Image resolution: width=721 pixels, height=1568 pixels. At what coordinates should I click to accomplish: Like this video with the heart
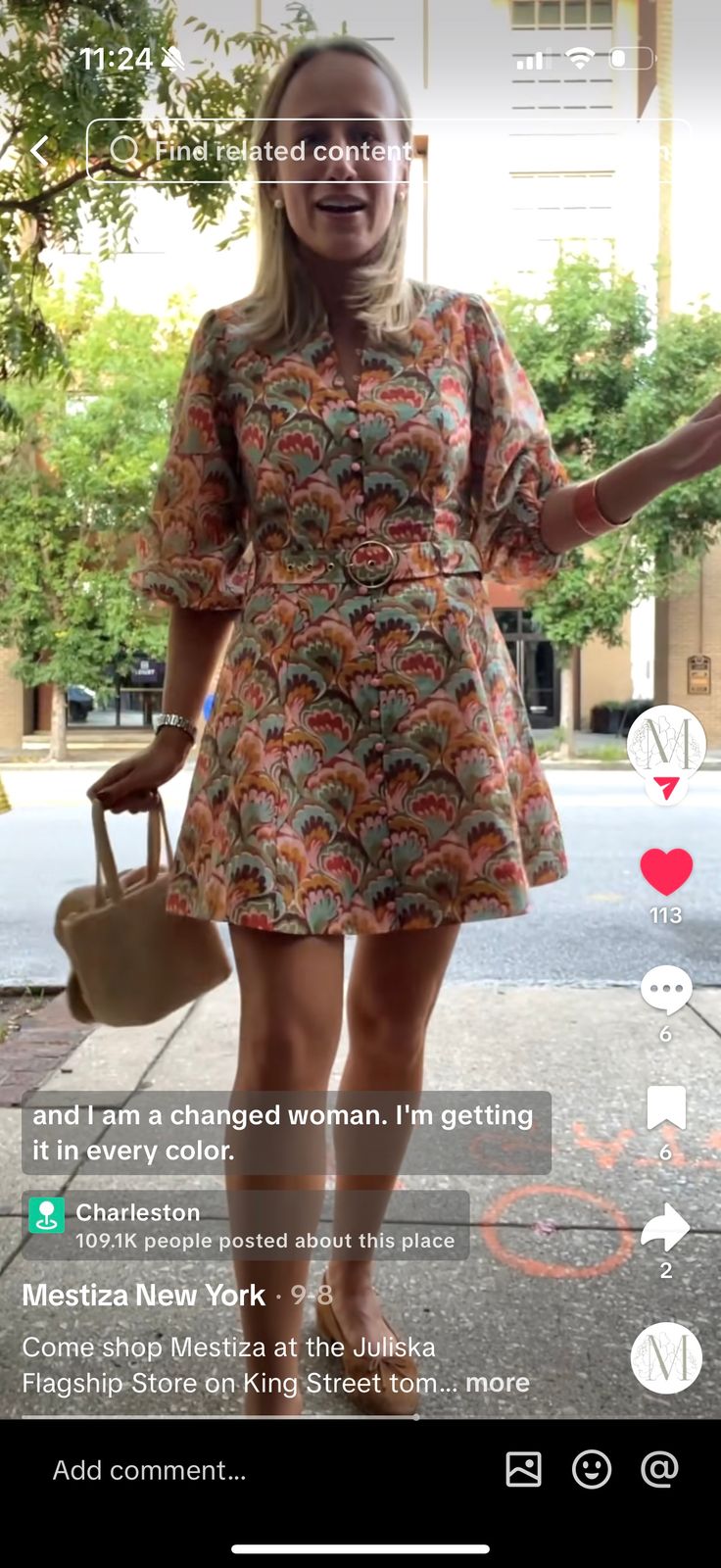click(666, 871)
